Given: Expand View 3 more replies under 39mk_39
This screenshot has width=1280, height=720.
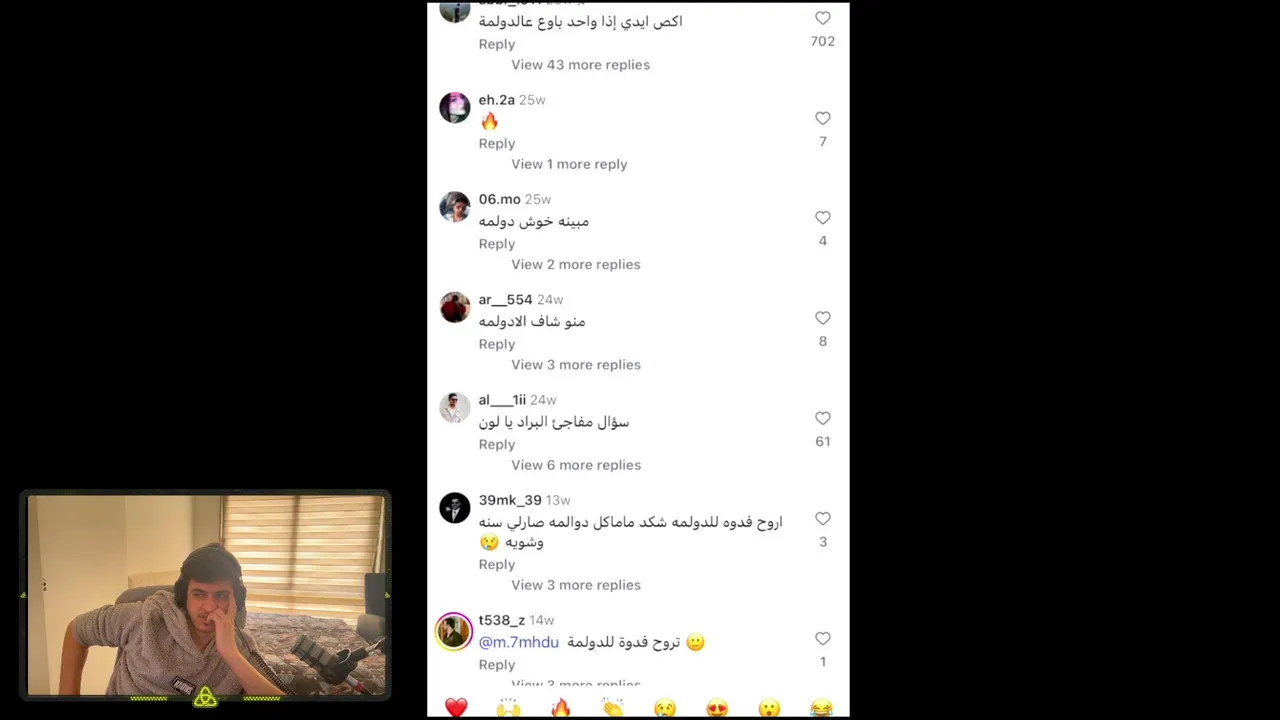Looking at the screenshot, I should [575, 585].
